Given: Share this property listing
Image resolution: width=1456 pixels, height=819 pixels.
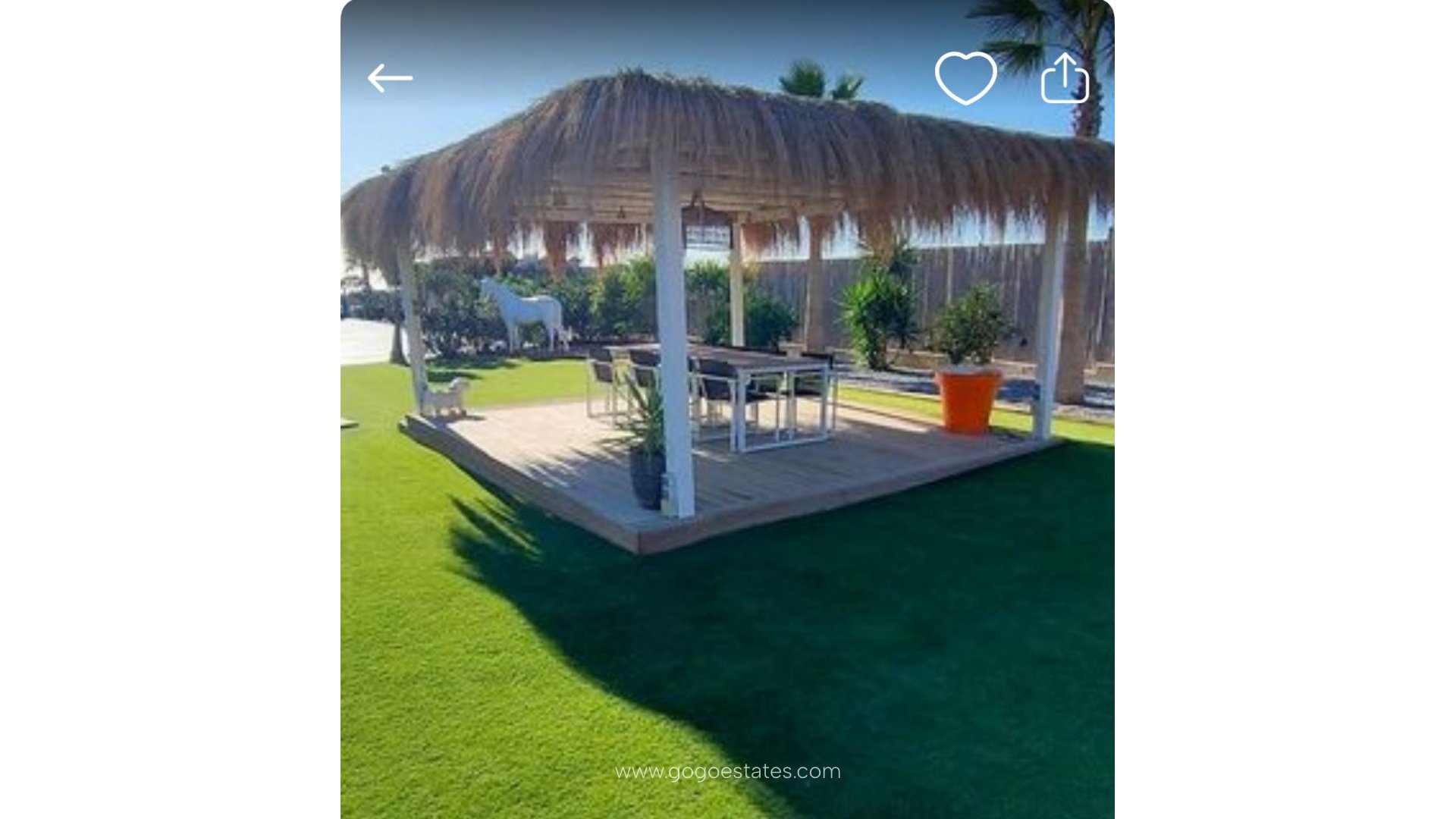Looking at the screenshot, I should coord(1065,78).
